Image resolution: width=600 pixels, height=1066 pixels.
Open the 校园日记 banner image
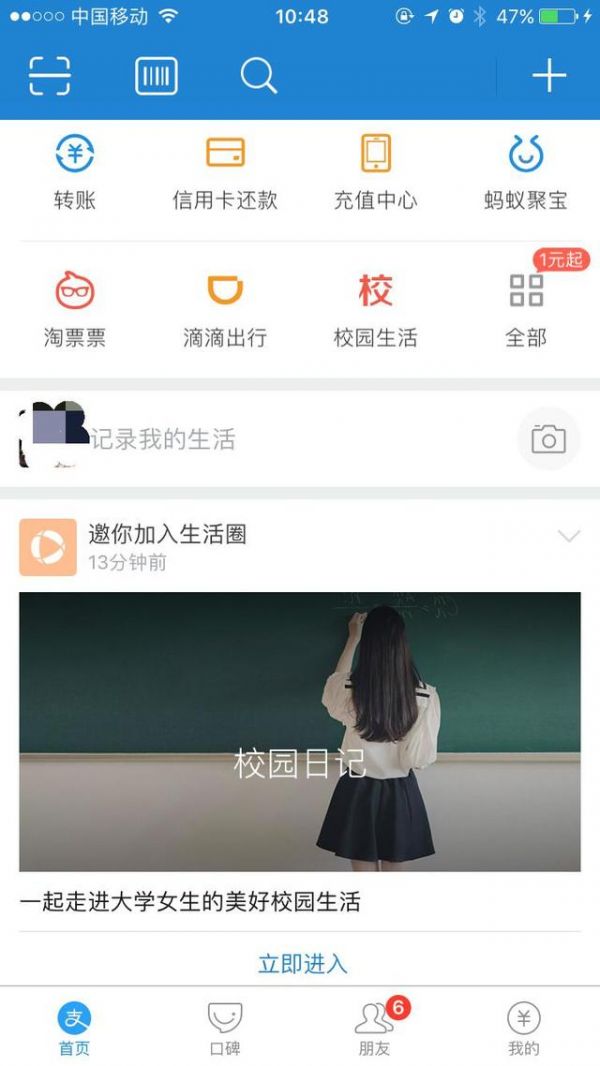tap(300, 732)
